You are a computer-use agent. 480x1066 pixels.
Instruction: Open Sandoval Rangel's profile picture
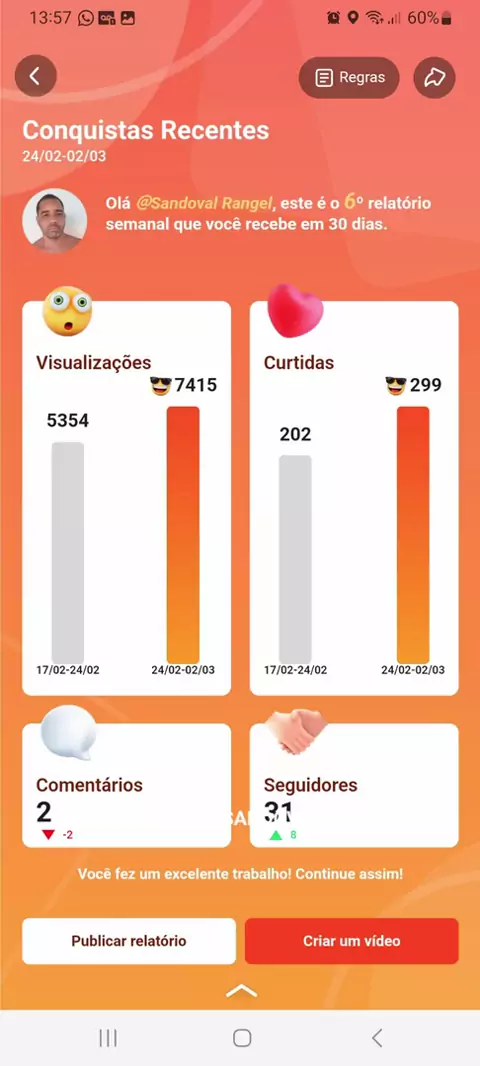[54, 221]
